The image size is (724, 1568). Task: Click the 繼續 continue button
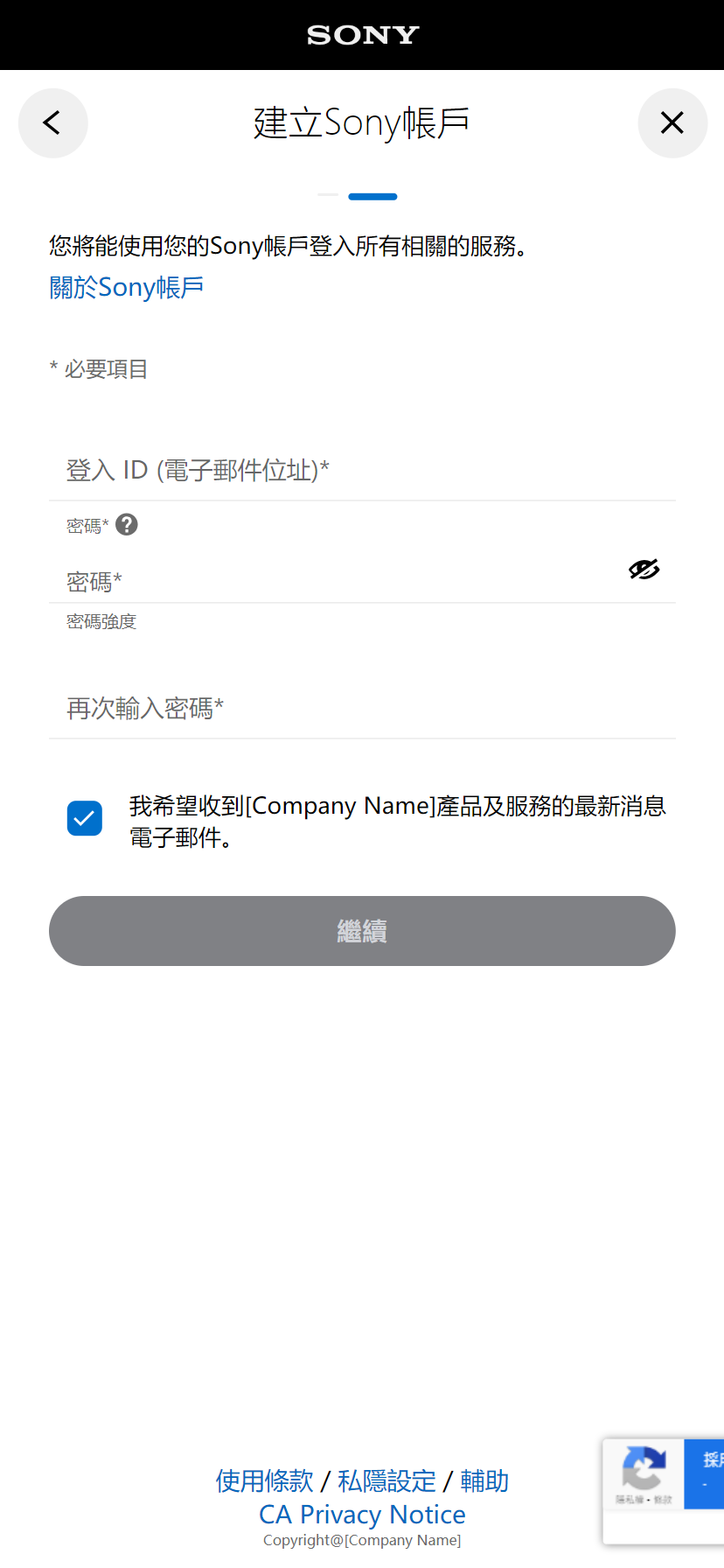[x=362, y=931]
